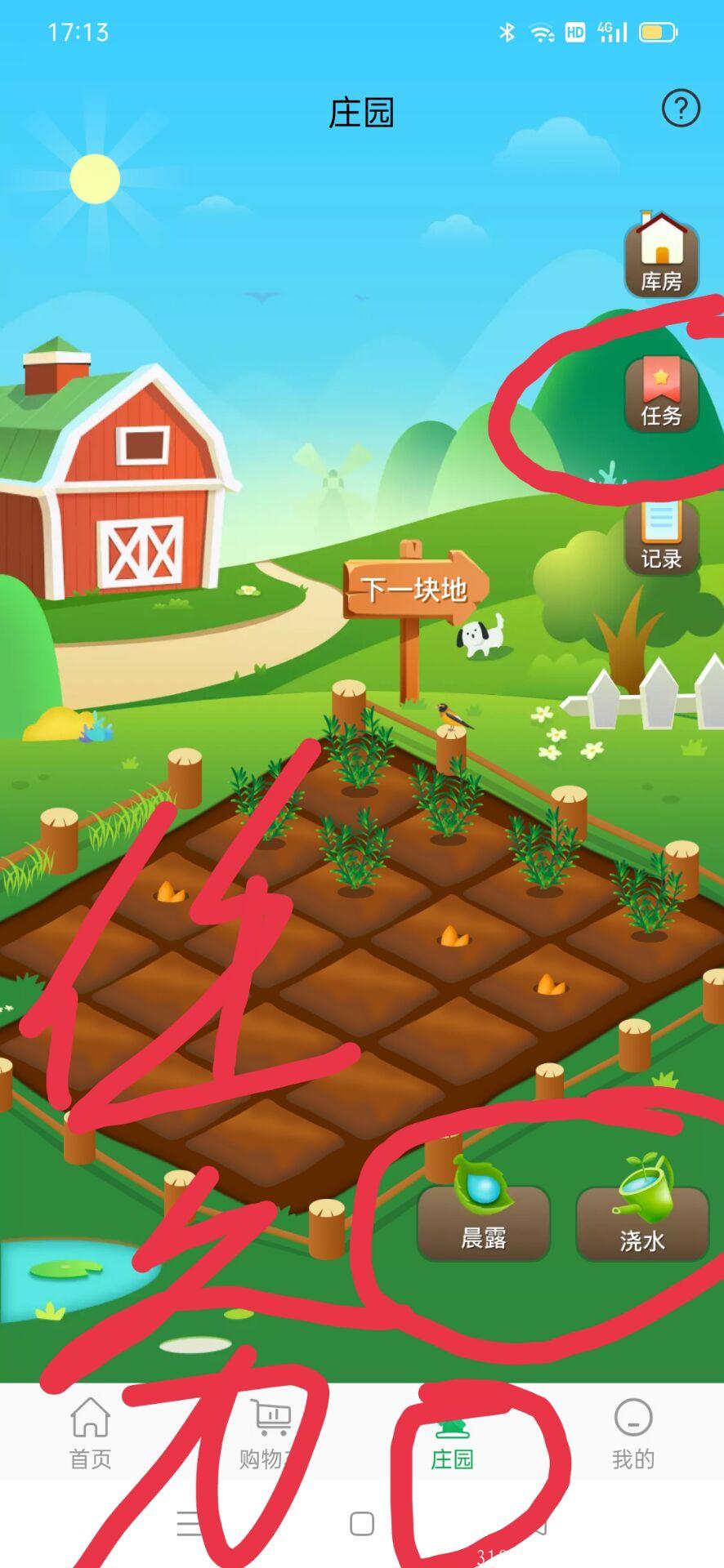Open the help question mark icon

[681, 108]
